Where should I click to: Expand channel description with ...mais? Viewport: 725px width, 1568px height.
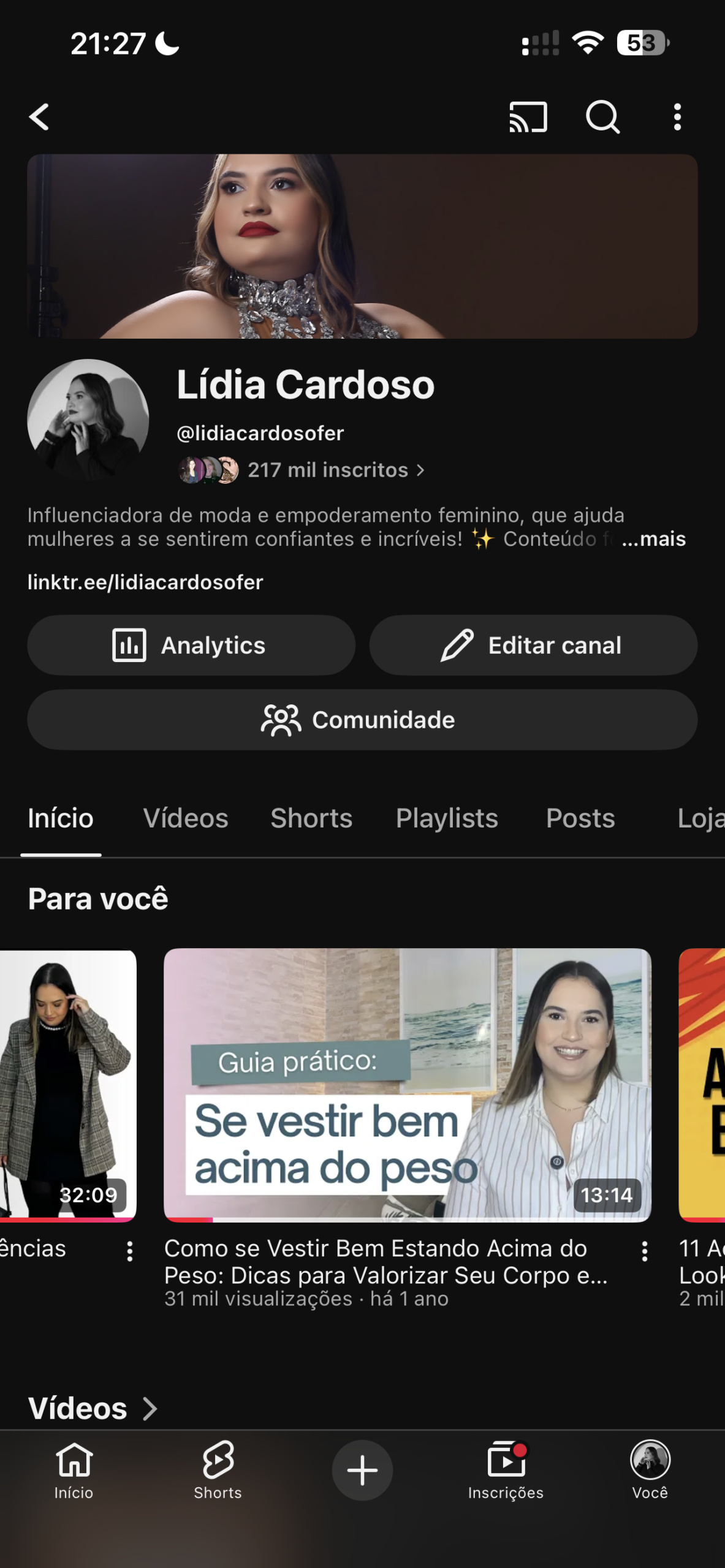click(653, 539)
